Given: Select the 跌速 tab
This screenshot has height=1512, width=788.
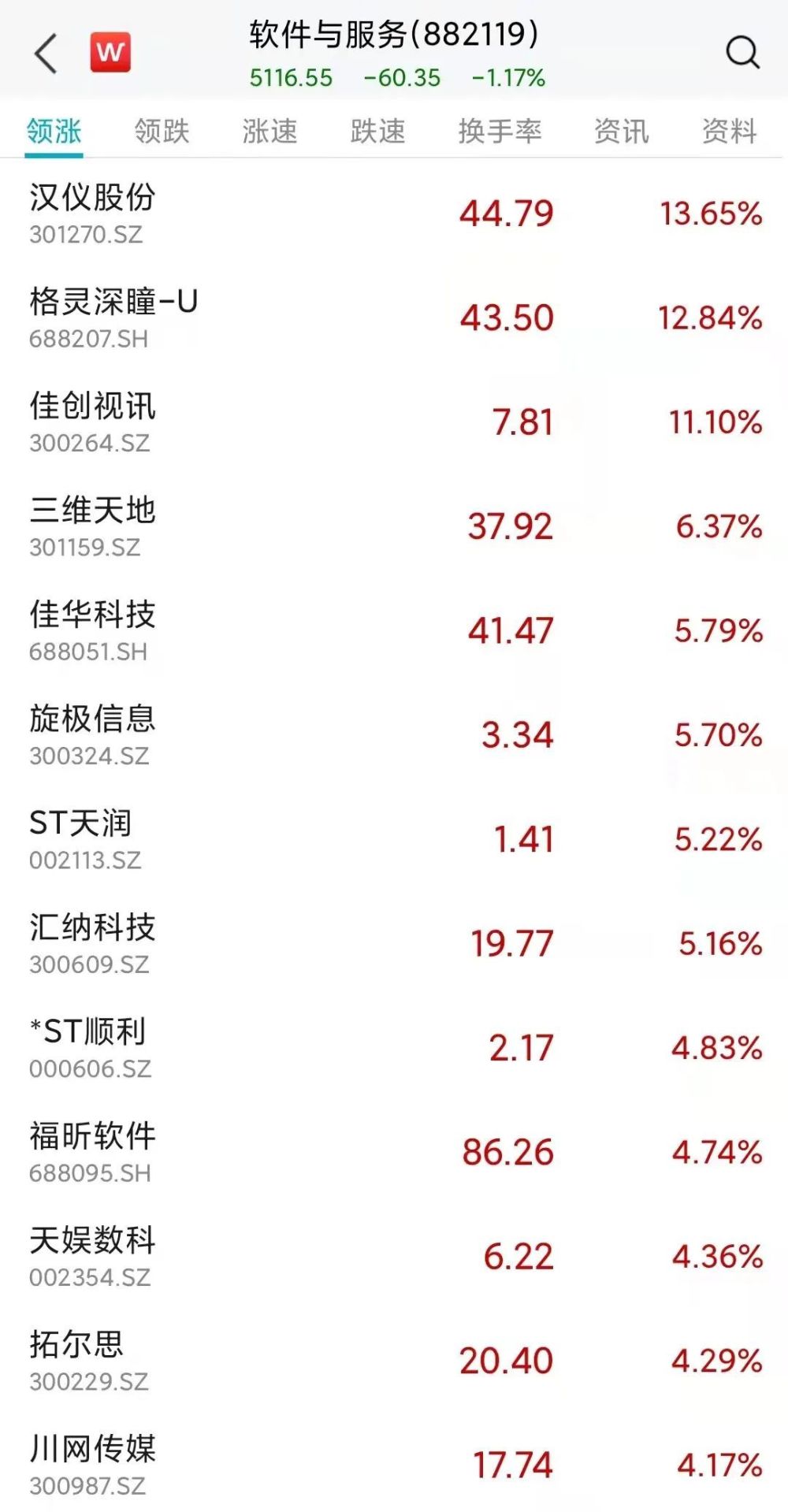Looking at the screenshot, I should pos(378,131).
